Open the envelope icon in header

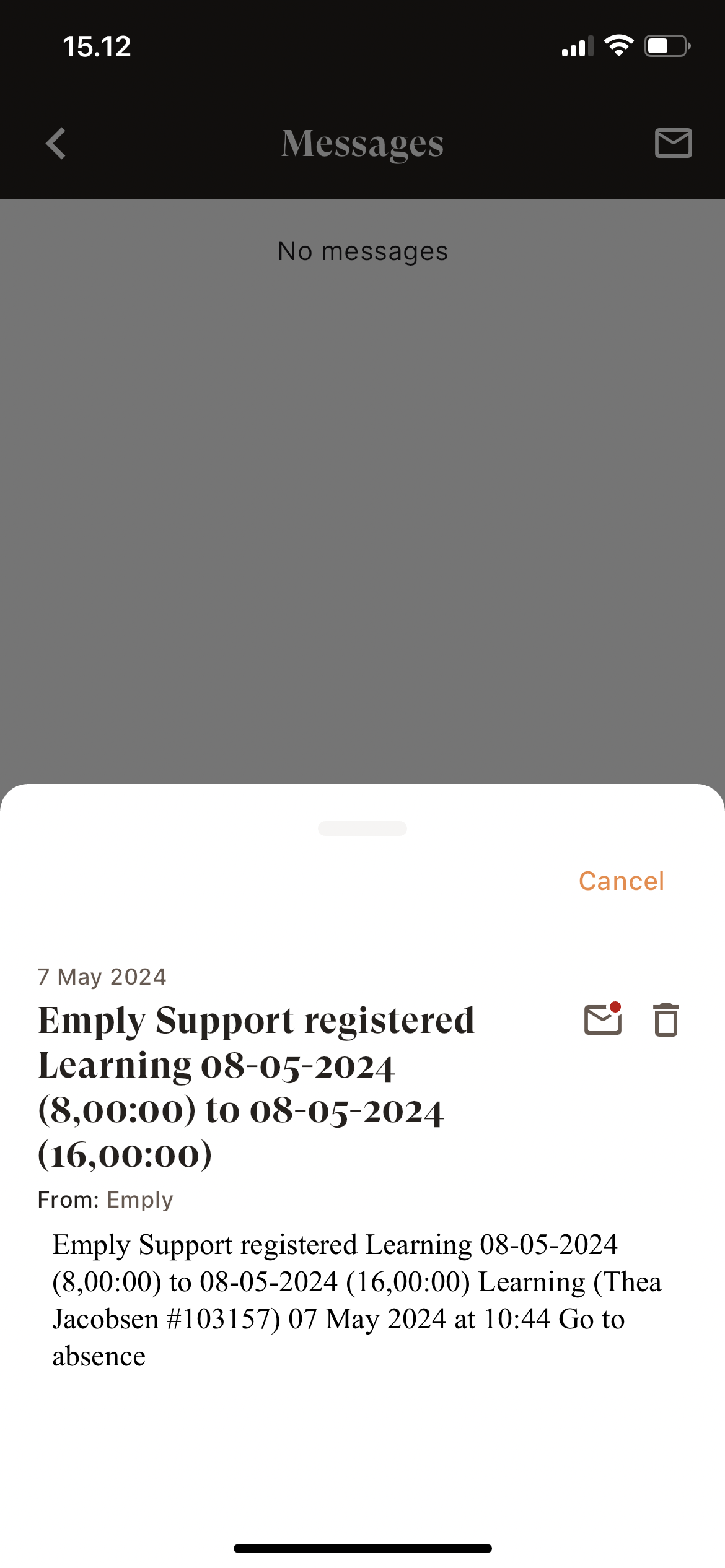(673, 143)
